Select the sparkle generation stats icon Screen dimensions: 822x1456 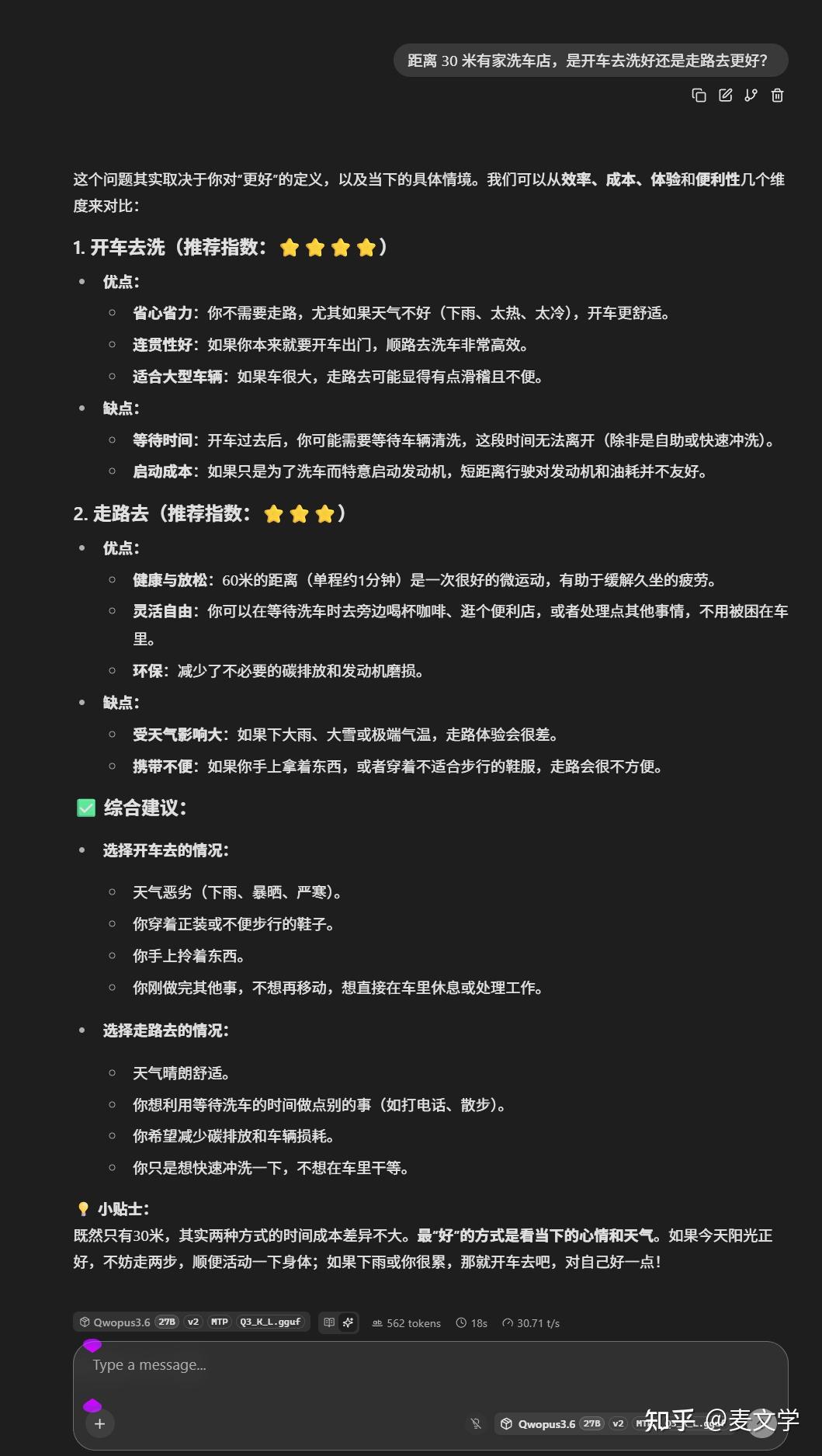(349, 1322)
